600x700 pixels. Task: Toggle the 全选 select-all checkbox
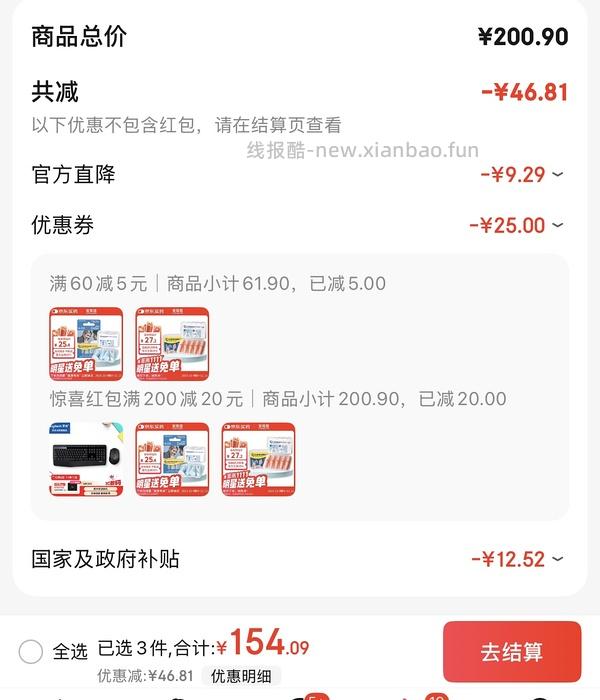(31, 652)
